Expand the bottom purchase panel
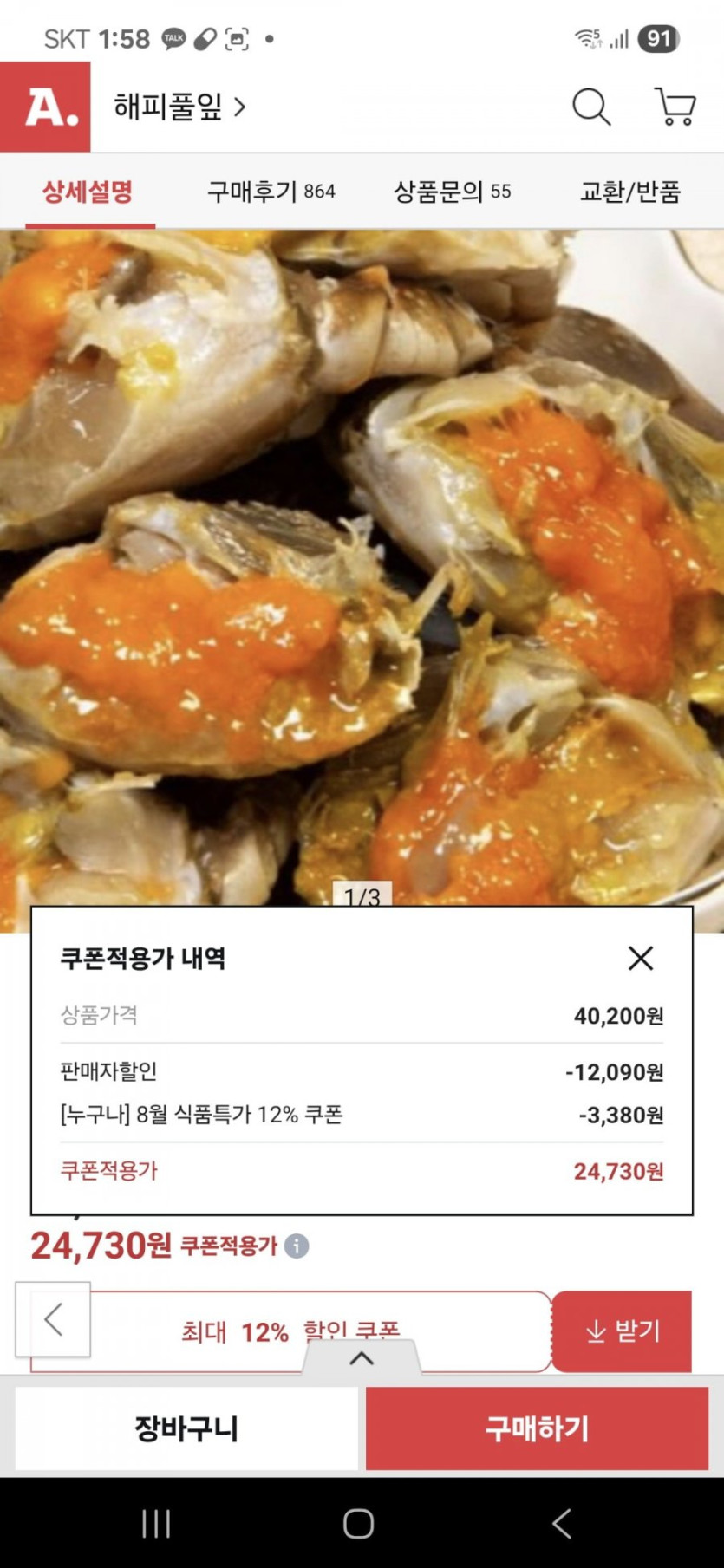 [x=362, y=1358]
